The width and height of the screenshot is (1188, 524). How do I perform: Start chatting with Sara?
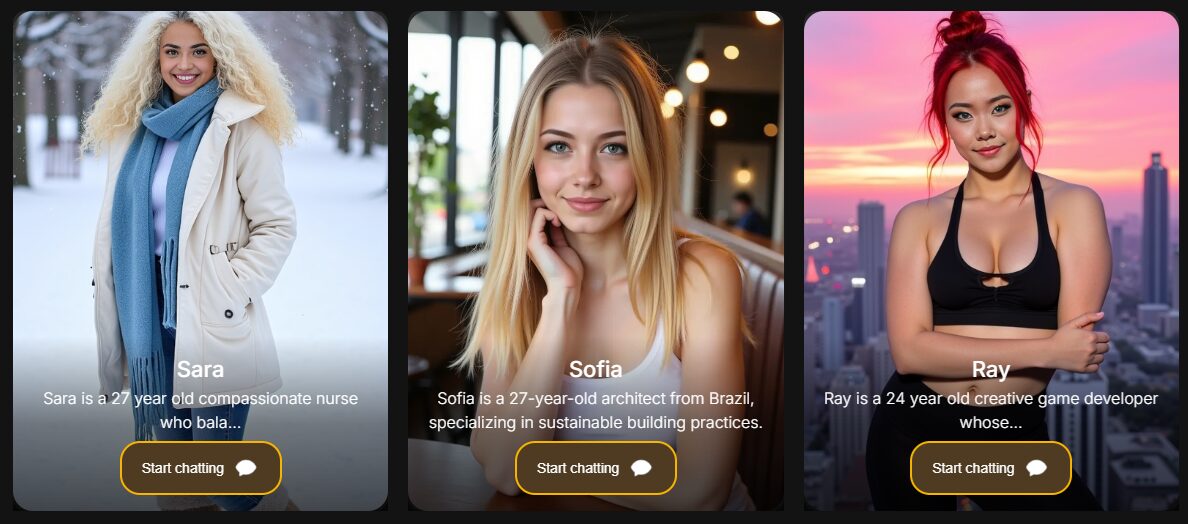click(200, 468)
